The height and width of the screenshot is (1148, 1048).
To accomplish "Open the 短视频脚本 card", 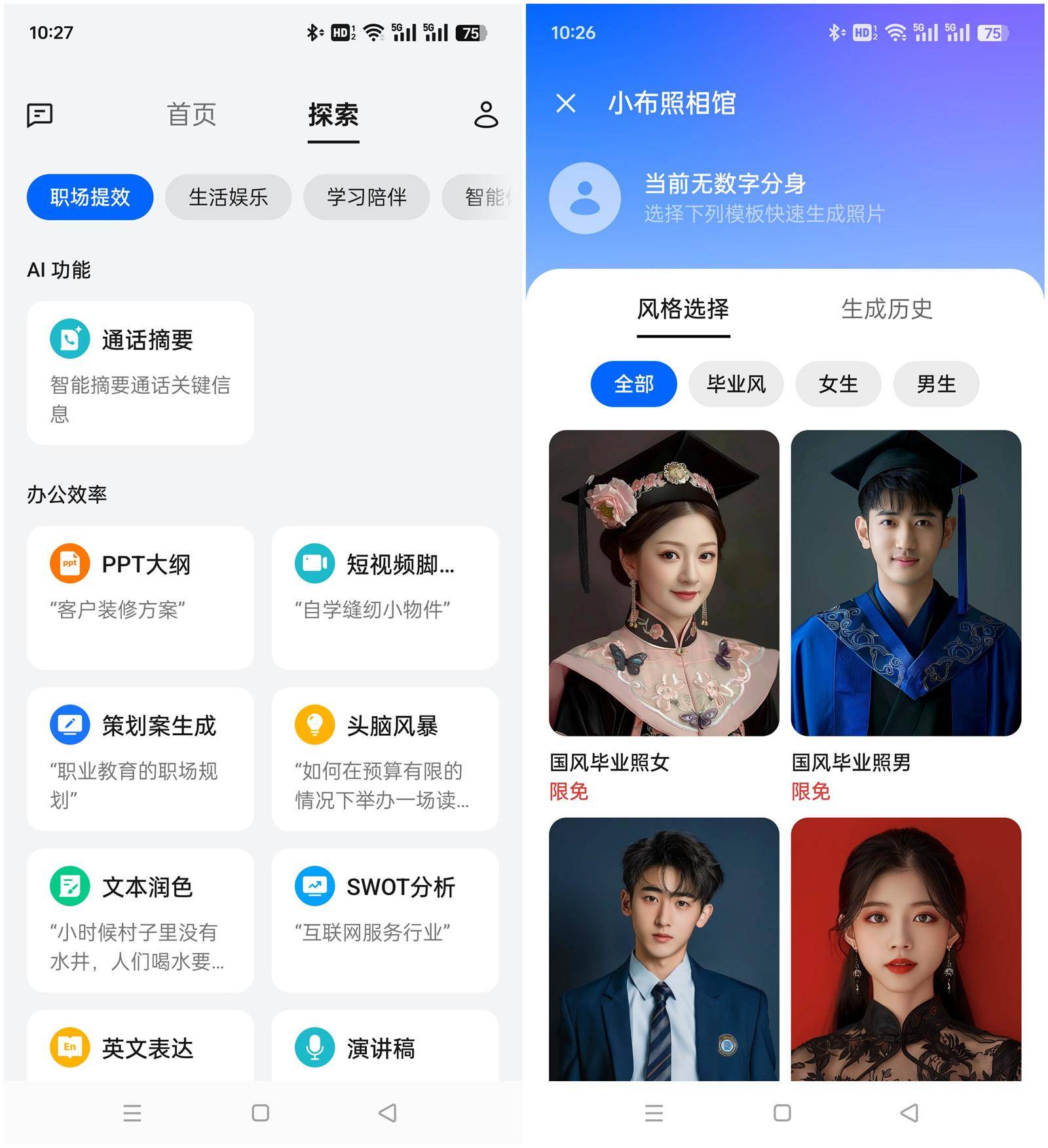I will pyautogui.click(x=385, y=597).
